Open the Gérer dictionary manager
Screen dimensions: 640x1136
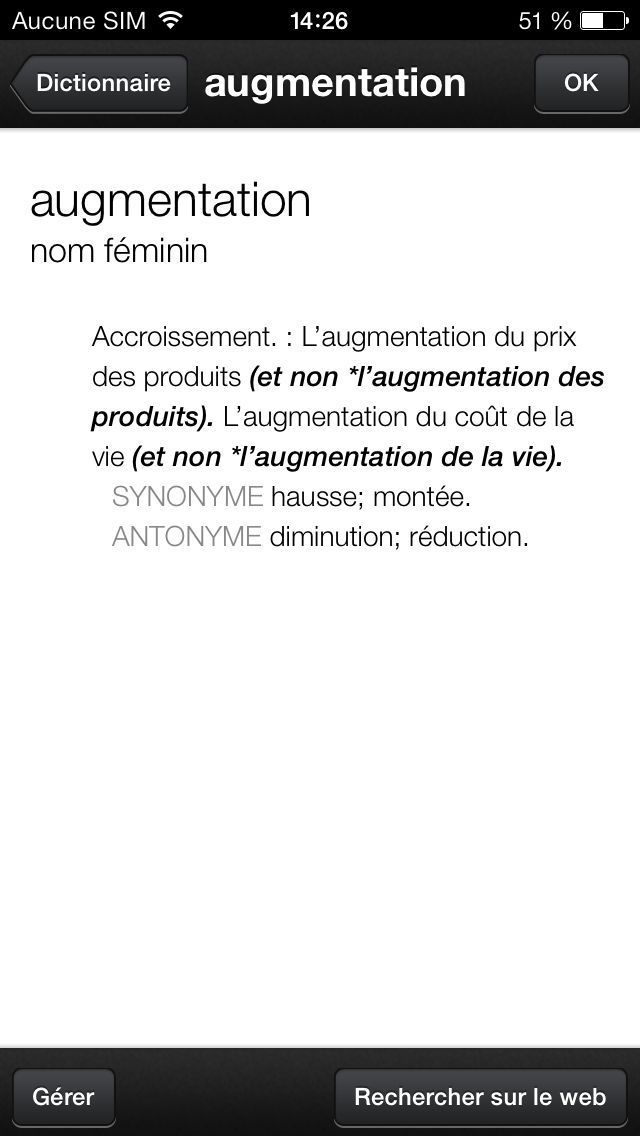[64, 1097]
